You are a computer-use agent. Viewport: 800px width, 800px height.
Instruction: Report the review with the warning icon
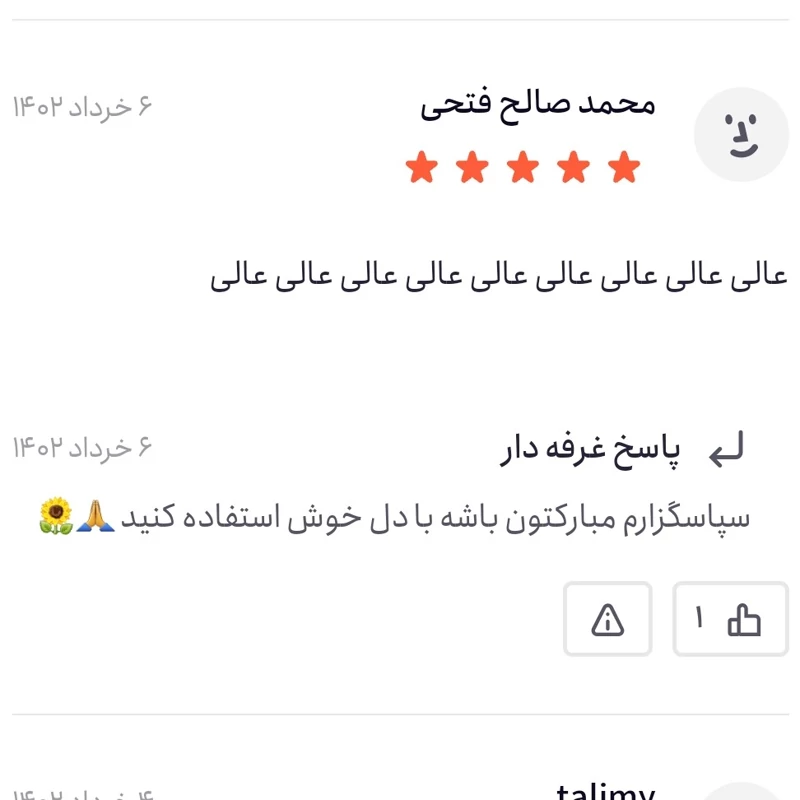click(x=607, y=620)
